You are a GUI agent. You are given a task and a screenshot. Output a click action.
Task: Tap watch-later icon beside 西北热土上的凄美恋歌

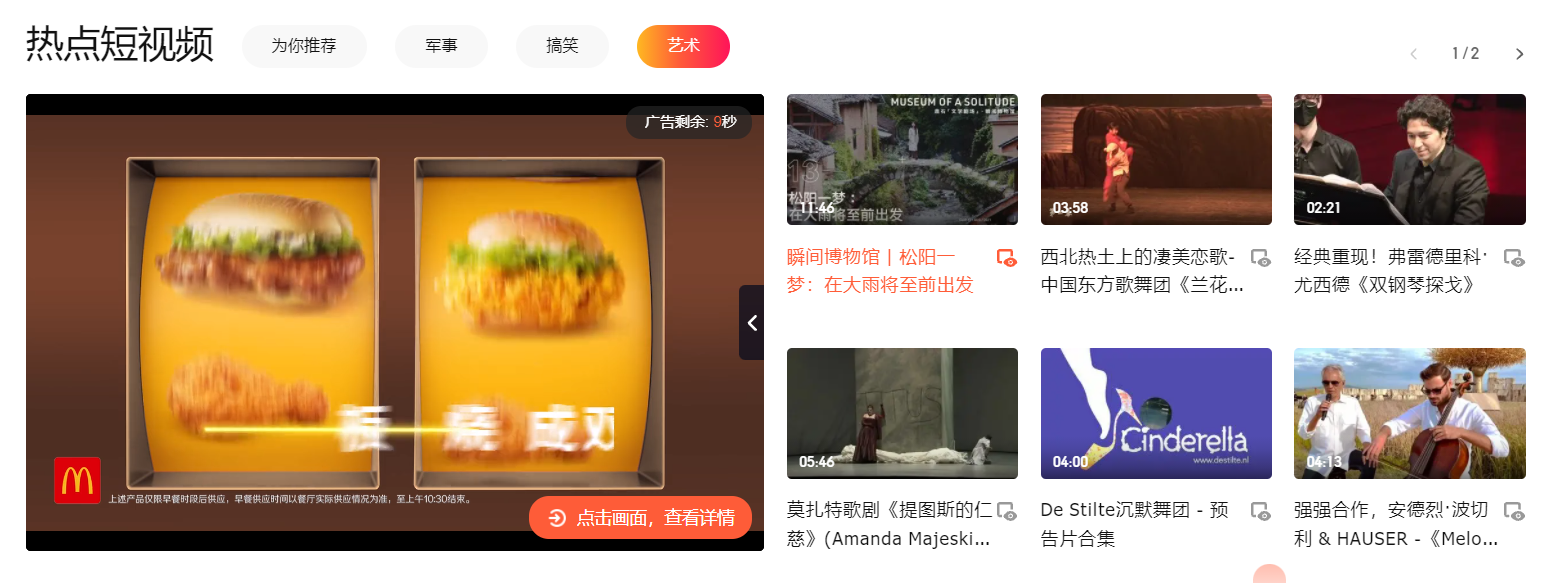coord(1261,258)
